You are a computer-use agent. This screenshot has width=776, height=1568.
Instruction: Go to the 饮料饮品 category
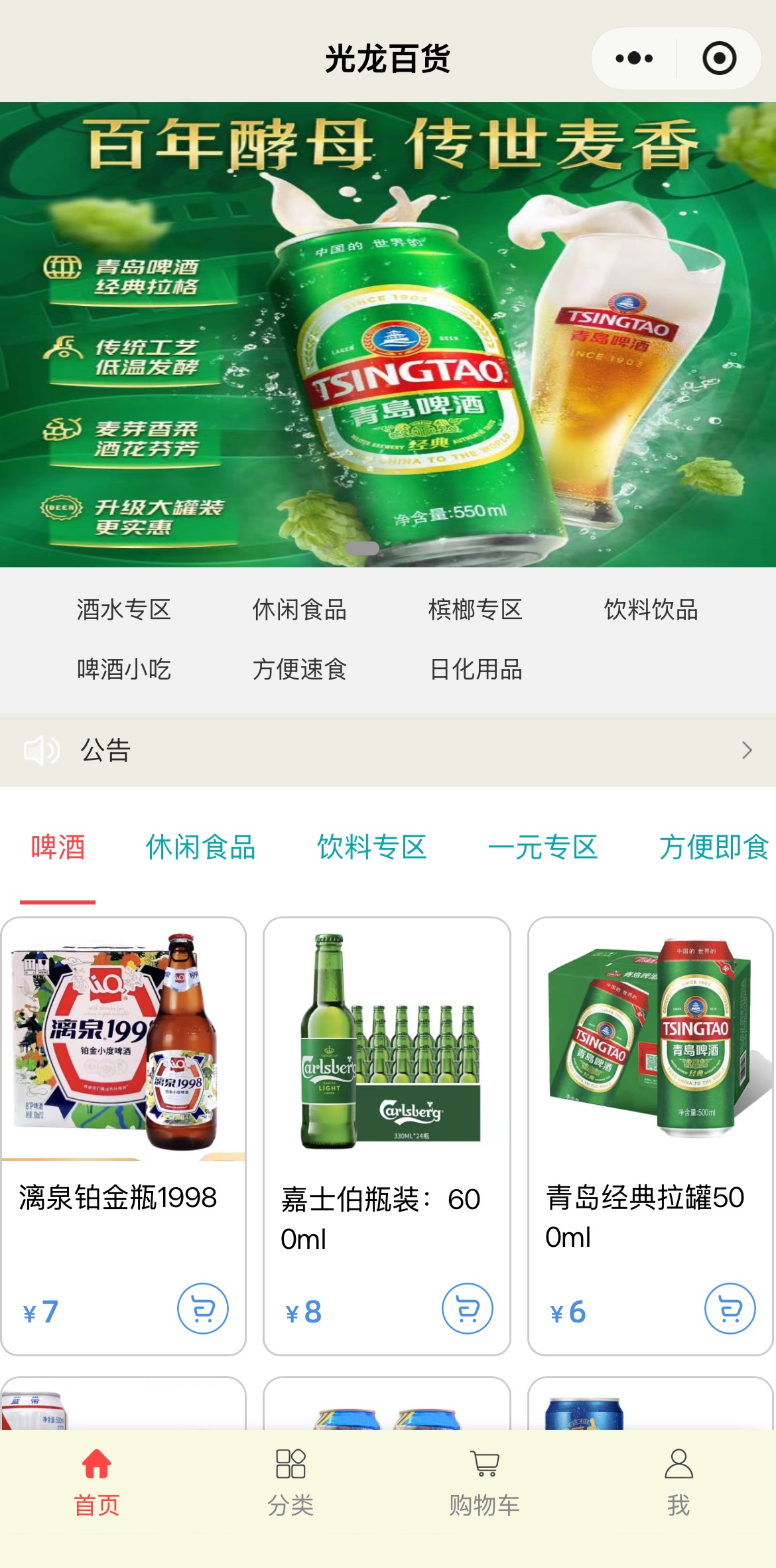point(651,609)
